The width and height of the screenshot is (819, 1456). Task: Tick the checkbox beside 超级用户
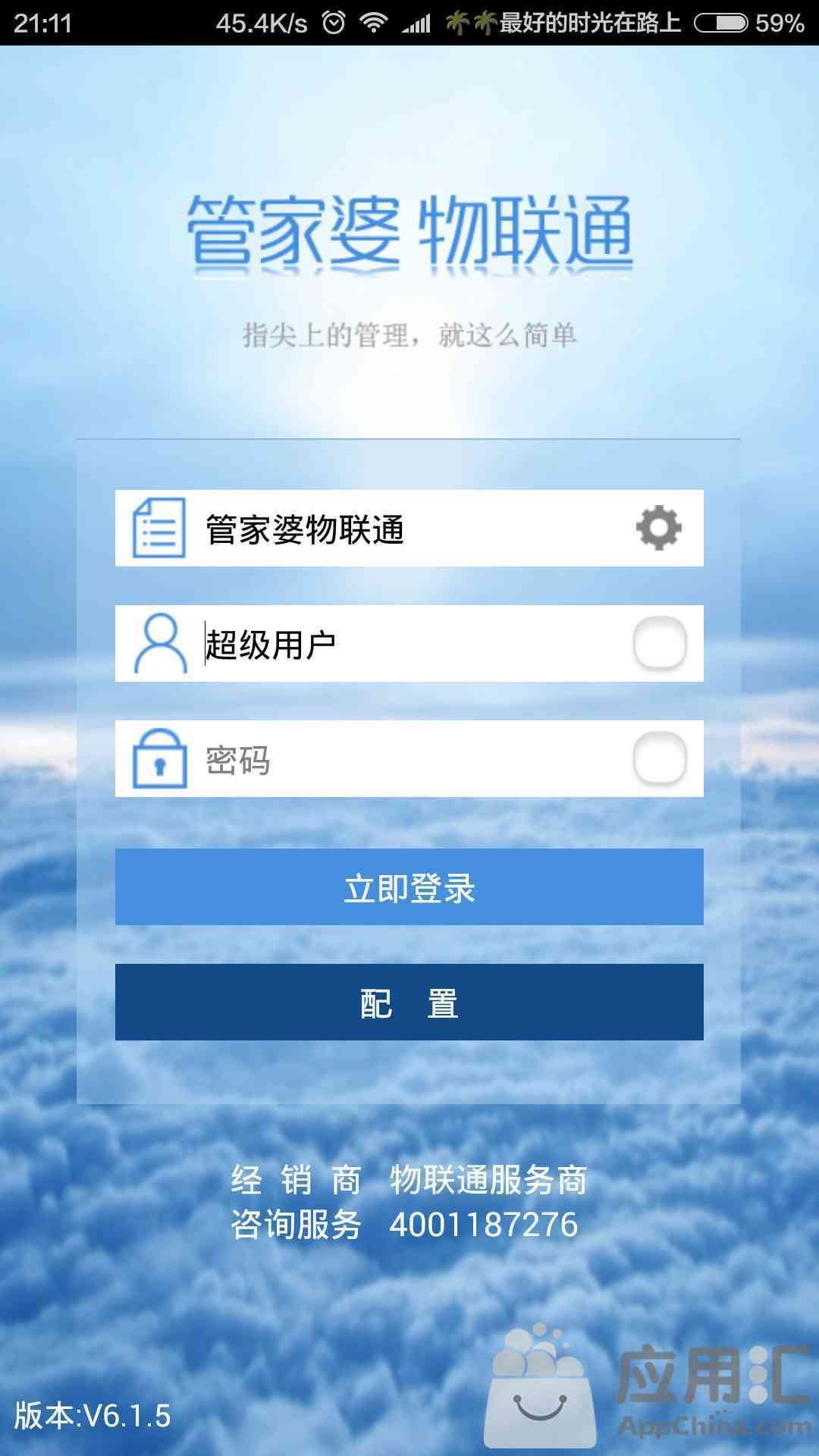660,643
